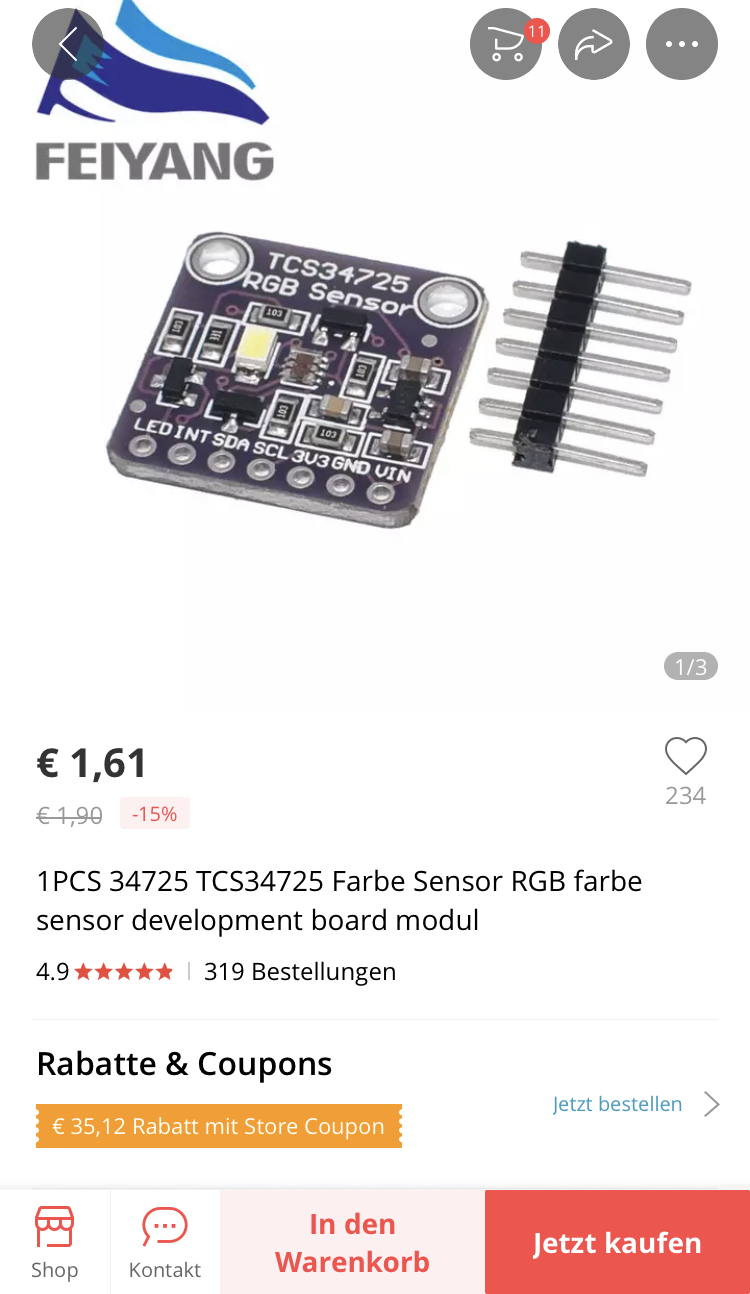750x1294 pixels.
Task: Buy now with Jetzt kaufen
Action: coord(617,1242)
